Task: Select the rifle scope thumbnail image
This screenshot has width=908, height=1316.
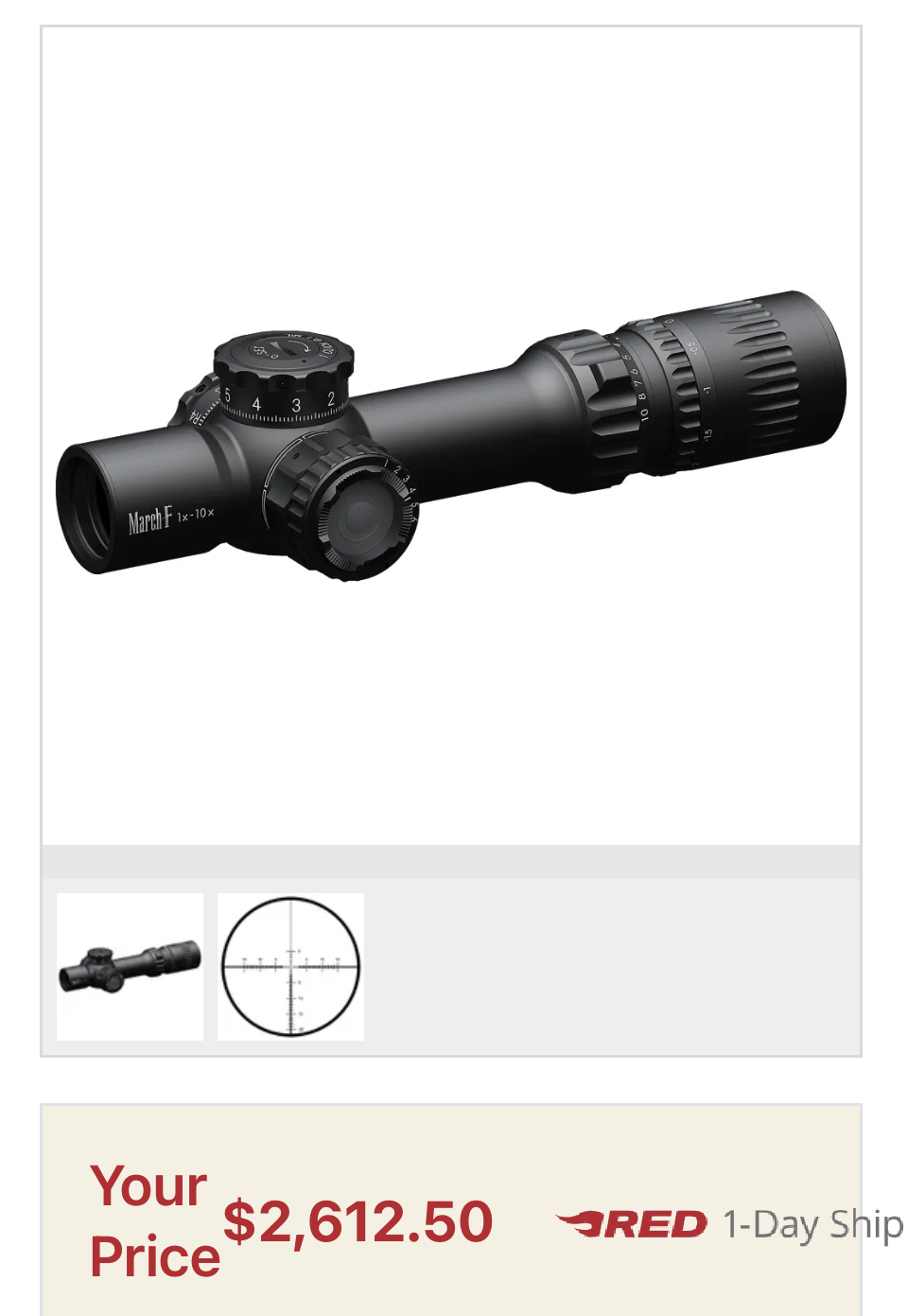Action: pos(130,966)
